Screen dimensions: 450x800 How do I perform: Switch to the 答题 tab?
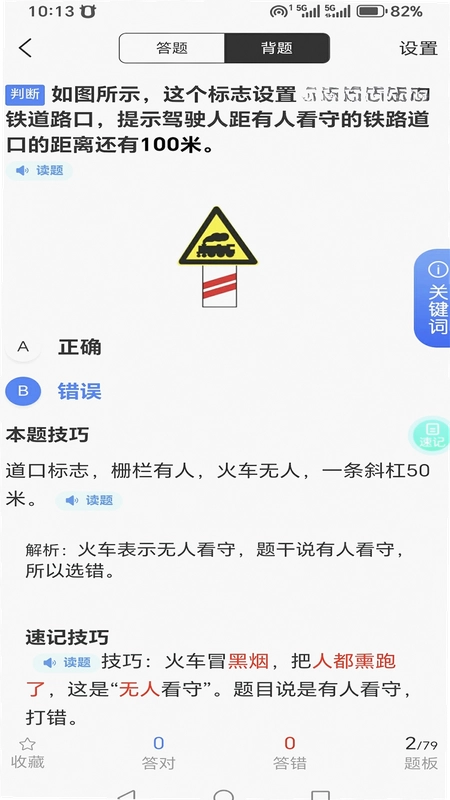(172, 48)
